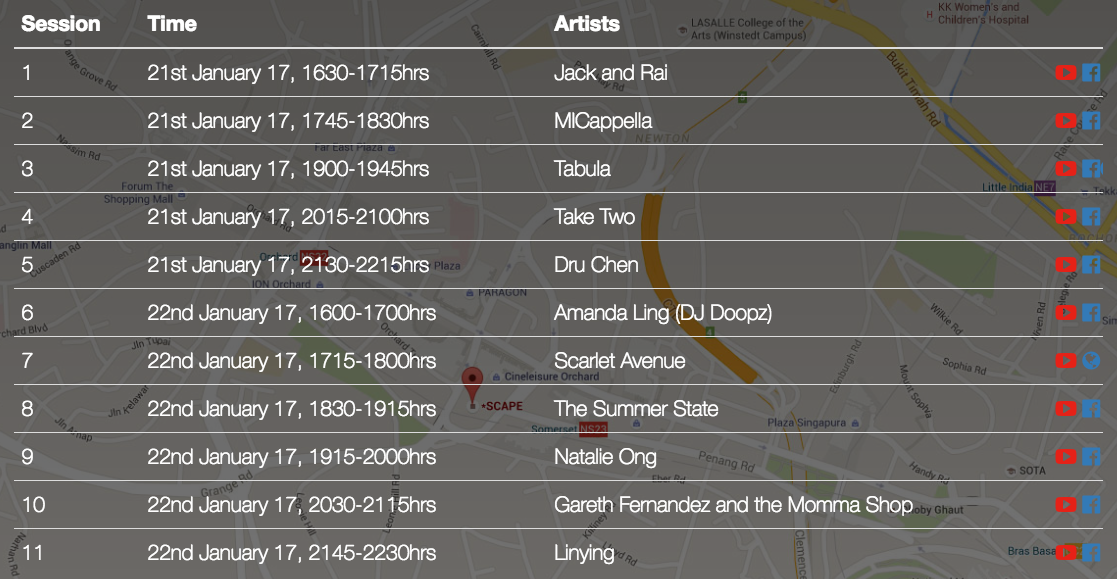Open Amanda Ling's YouTube link
The width and height of the screenshot is (1117, 579).
tap(1066, 313)
